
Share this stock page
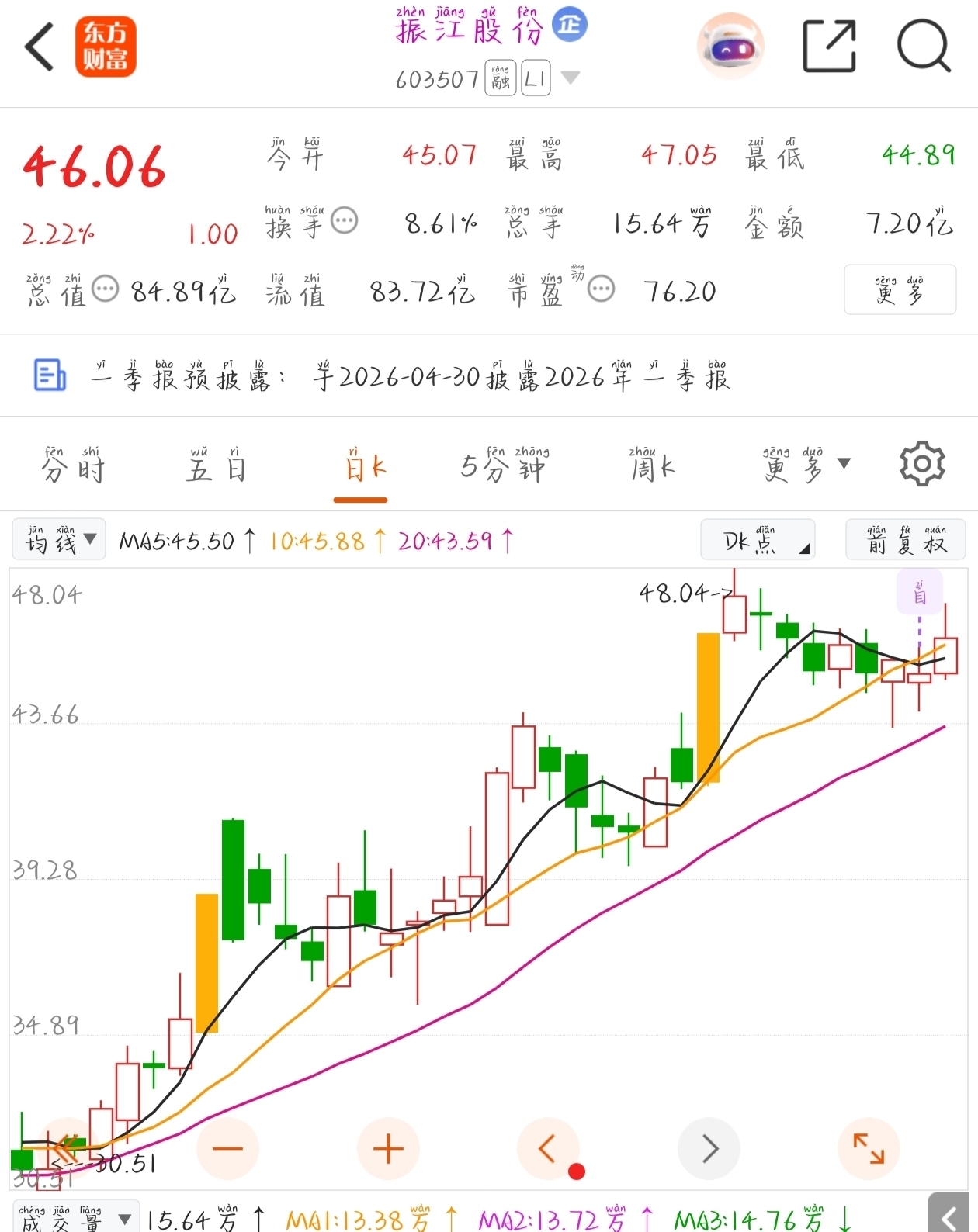[x=829, y=47]
